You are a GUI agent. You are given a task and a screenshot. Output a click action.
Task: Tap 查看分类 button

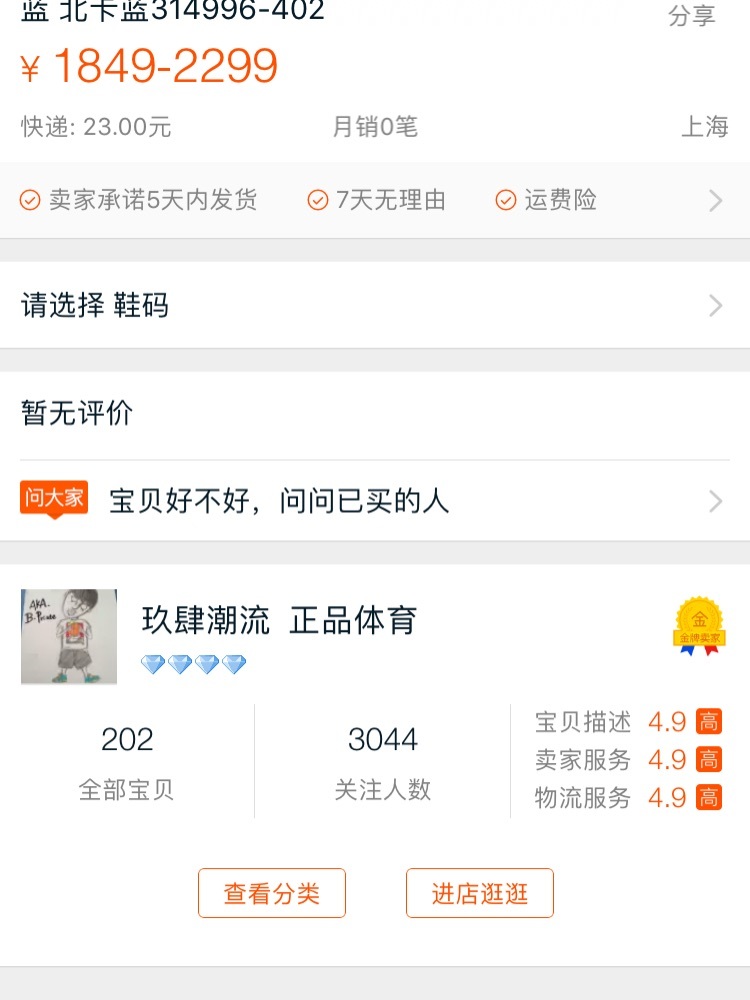pos(272,893)
